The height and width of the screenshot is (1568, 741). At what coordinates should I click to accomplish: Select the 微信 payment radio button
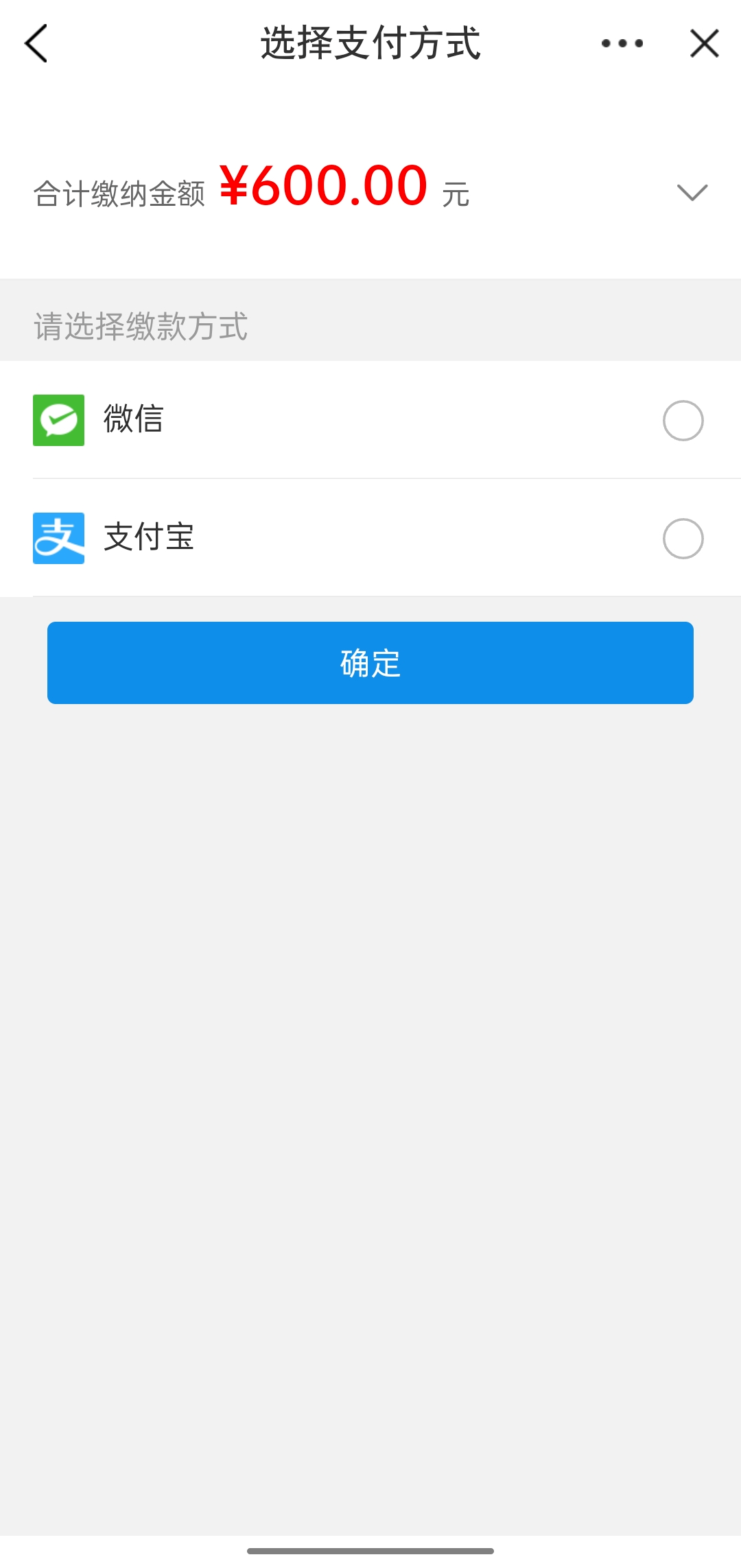pyautogui.click(x=683, y=421)
